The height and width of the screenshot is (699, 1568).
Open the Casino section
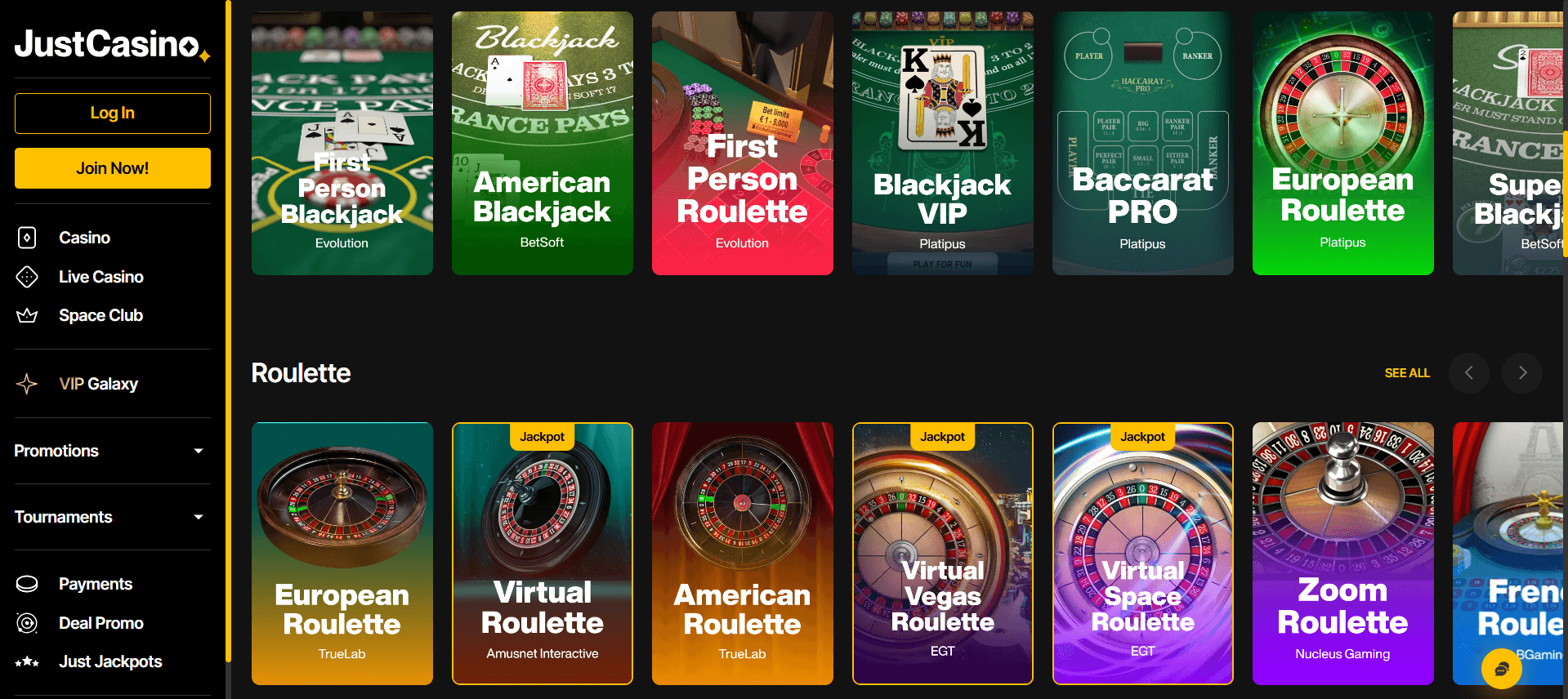click(x=84, y=238)
